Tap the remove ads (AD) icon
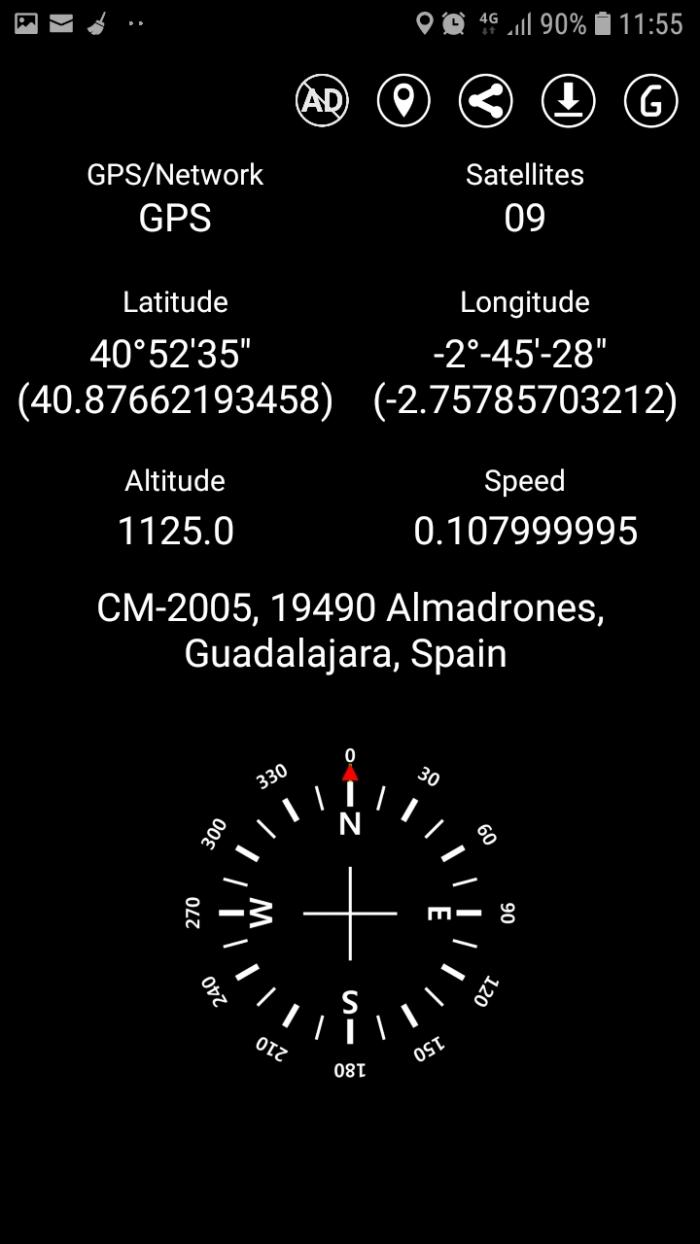The image size is (700, 1244). pos(322,101)
